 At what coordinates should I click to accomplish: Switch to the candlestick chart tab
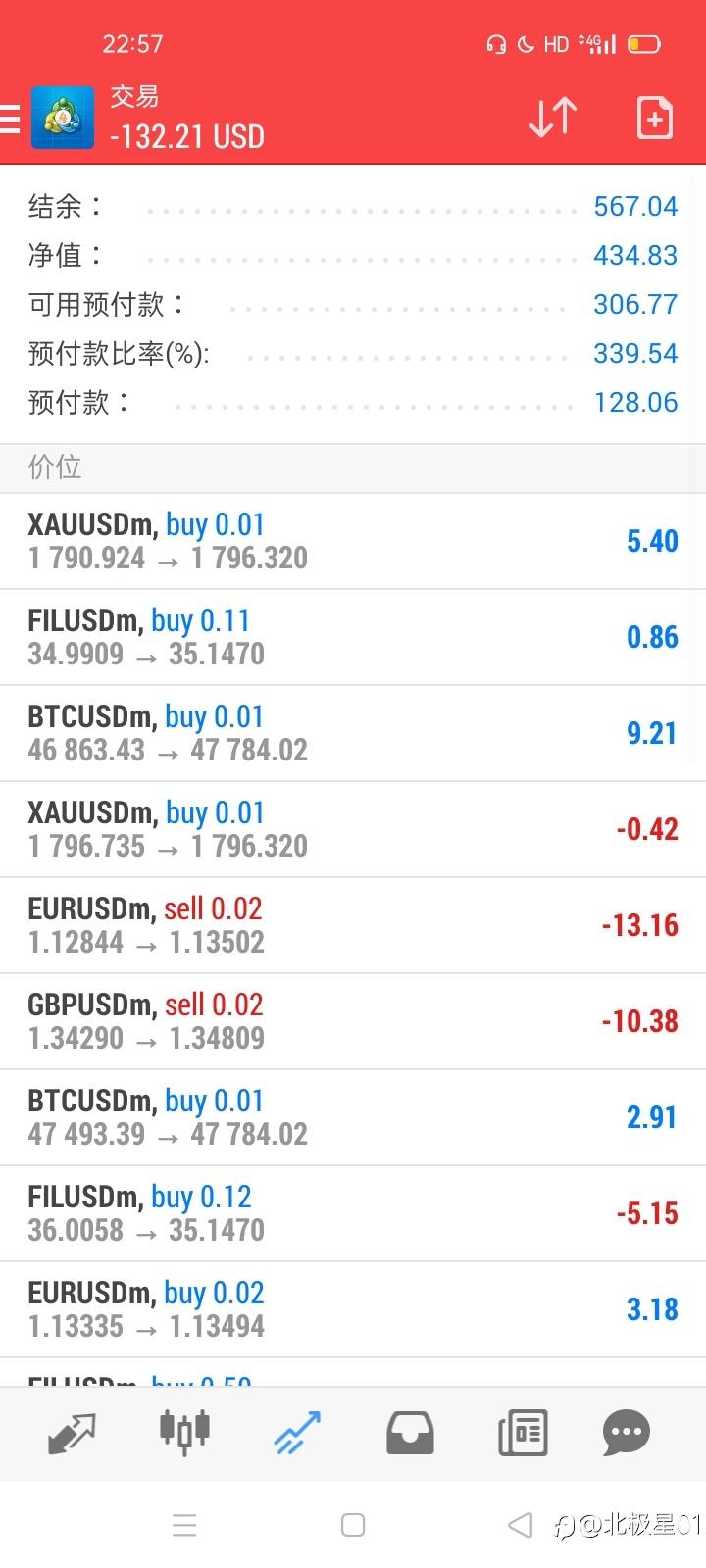coord(184,1432)
